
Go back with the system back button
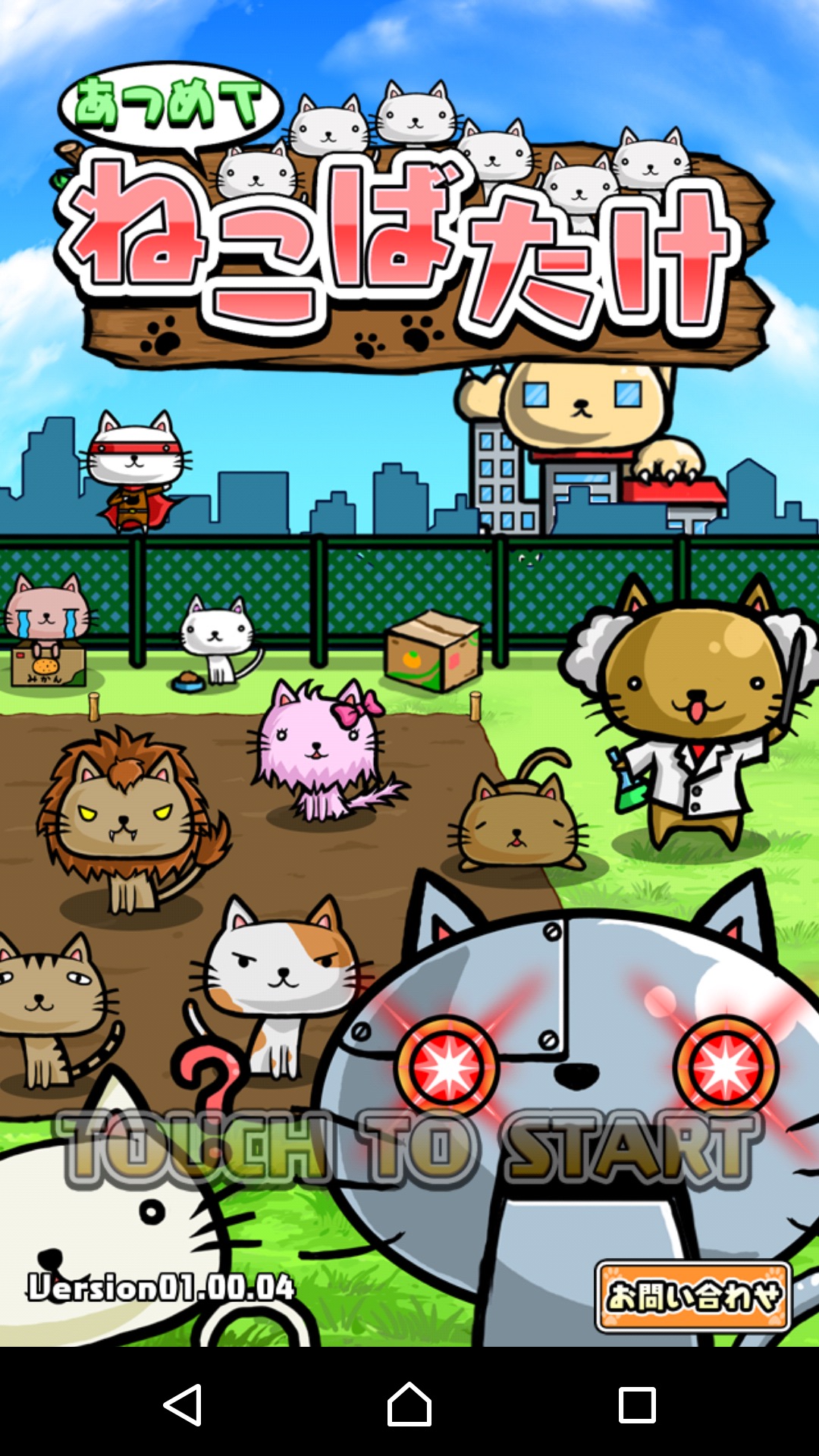pyautogui.click(x=183, y=1404)
